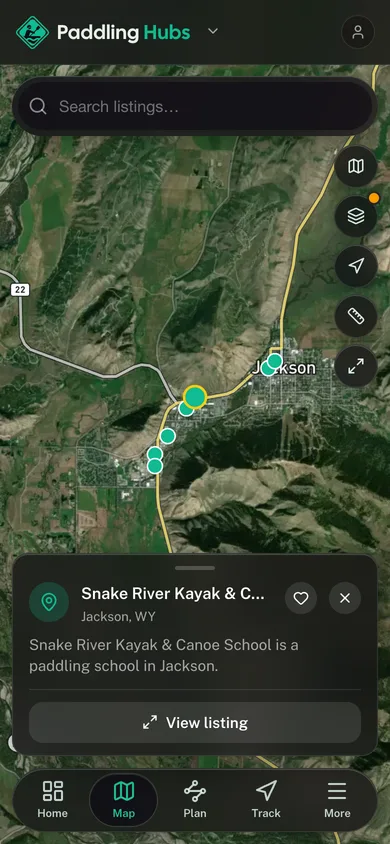The width and height of the screenshot is (390, 844).
Task: Tap the highlighted yellow-ringed map marker
Action: pyautogui.click(x=195, y=397)
